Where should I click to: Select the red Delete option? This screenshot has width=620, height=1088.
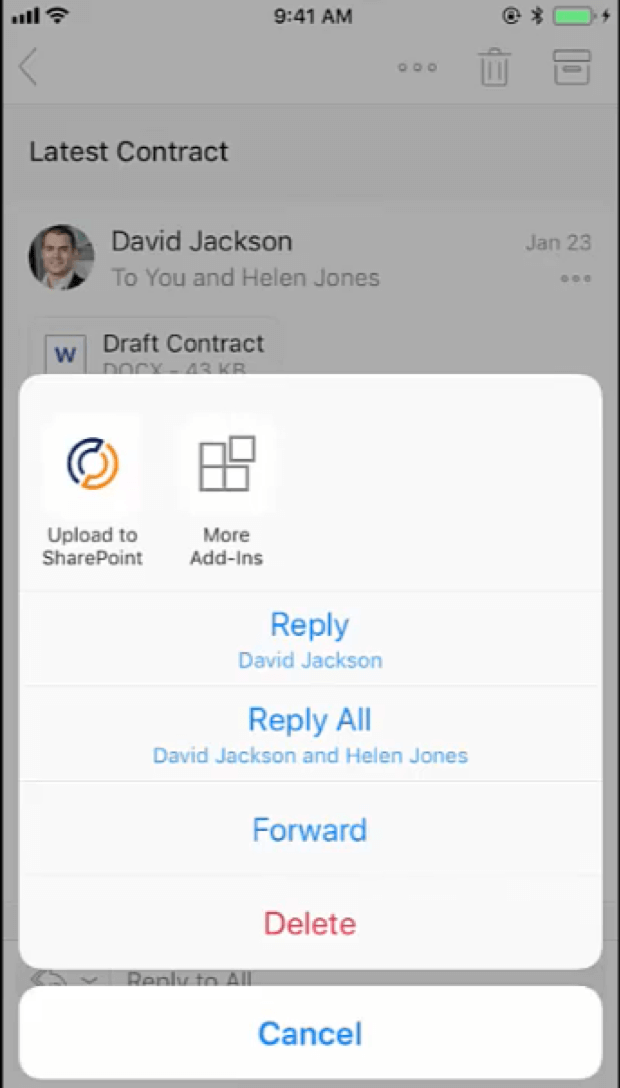310,924
